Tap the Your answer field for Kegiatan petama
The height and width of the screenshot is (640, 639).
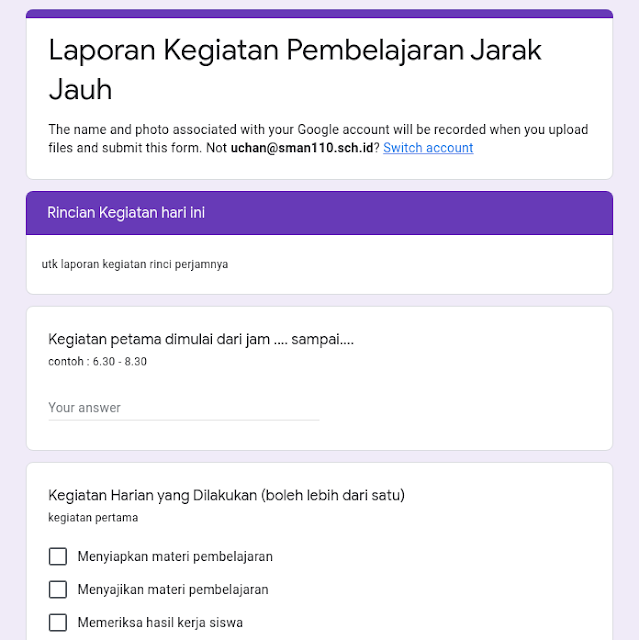pyautogui.click(x=184, y=408)
